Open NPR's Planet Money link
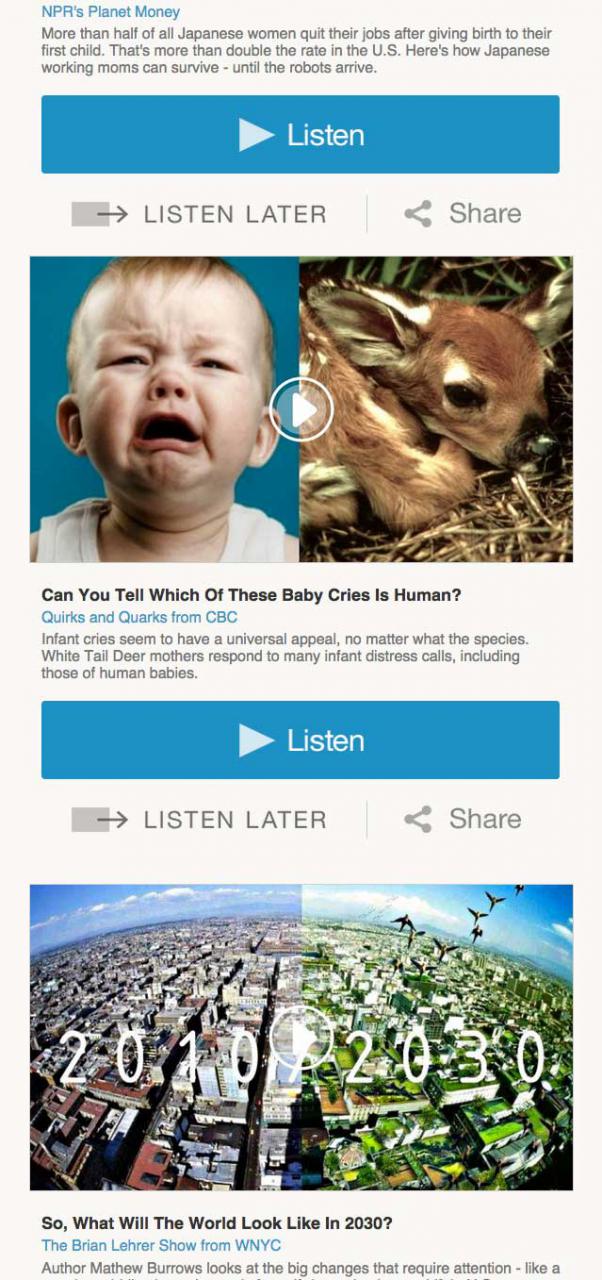The width and height of the screenshot is (602, 1280). [110, 12]
